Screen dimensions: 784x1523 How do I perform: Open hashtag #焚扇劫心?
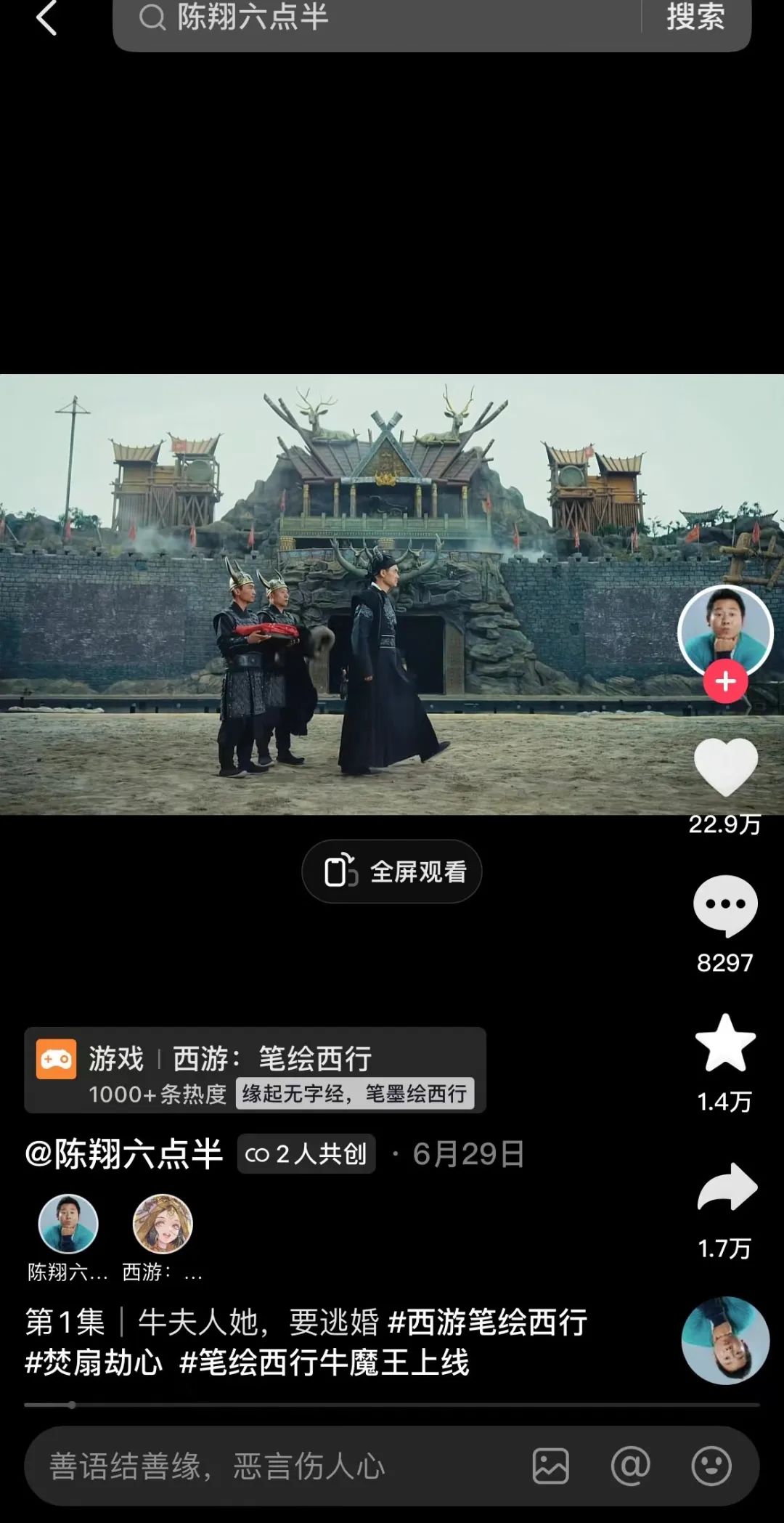(94, 1362)
